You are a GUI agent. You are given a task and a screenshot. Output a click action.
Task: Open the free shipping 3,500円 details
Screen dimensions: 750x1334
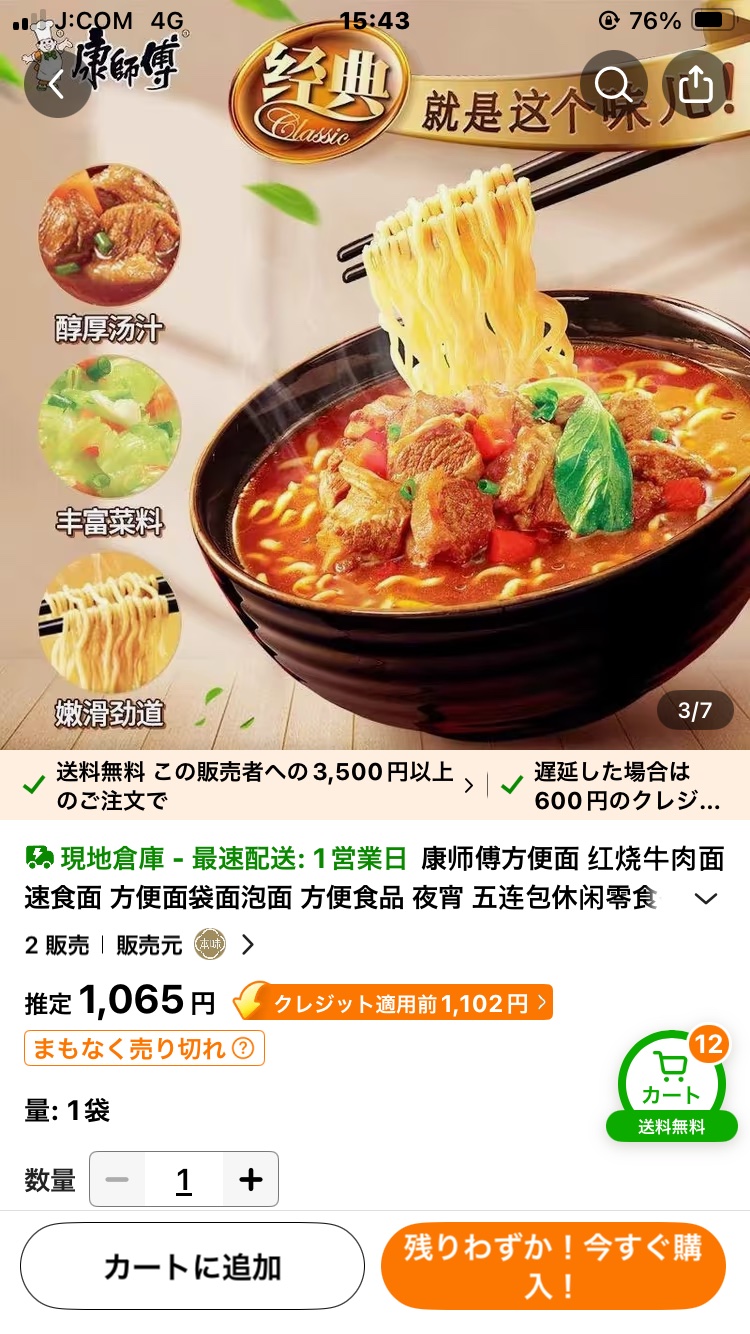[250, 786]
